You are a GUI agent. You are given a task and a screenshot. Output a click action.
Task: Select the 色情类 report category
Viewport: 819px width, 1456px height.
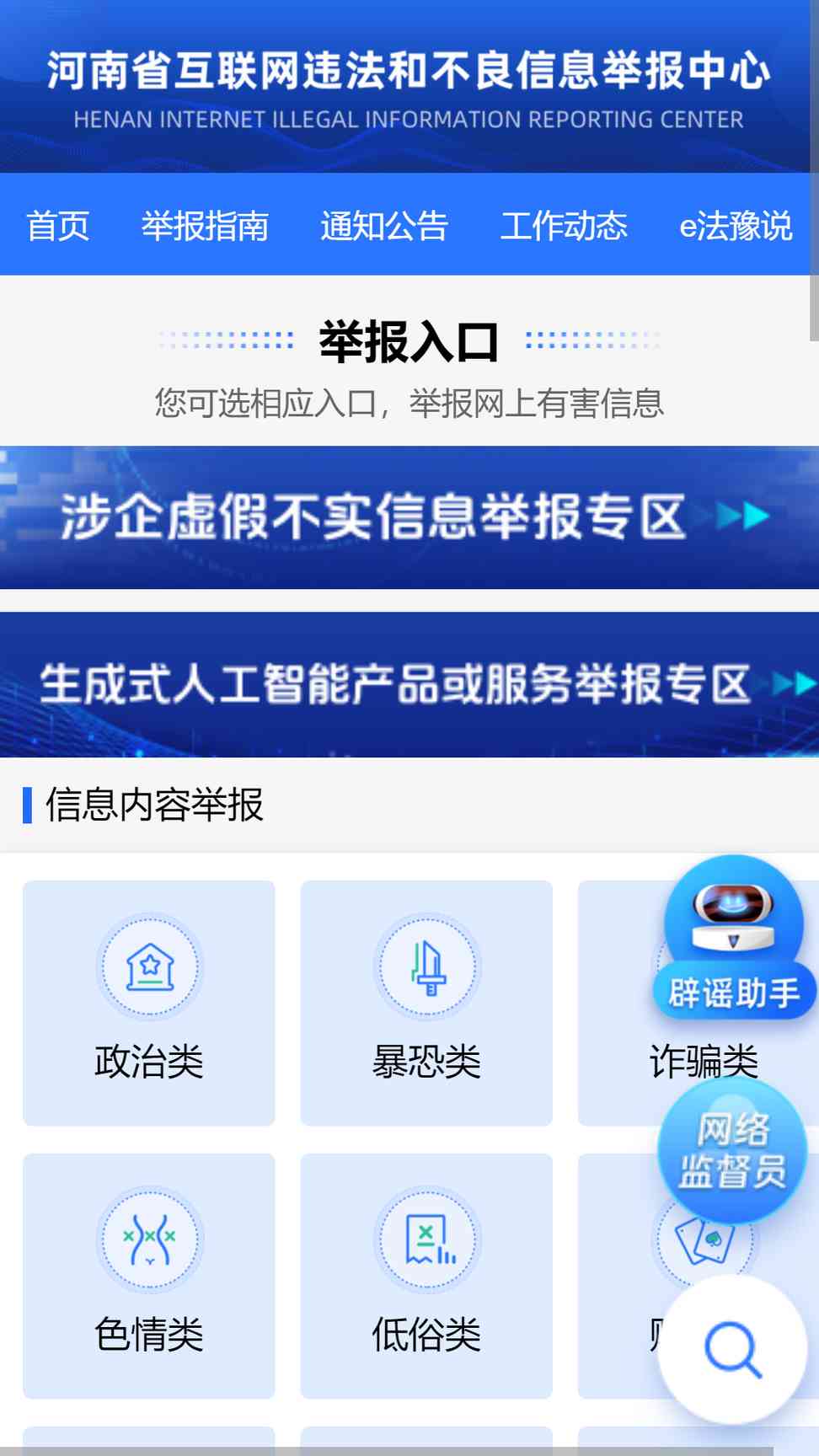pyautogui.click(x=149, y=1276)
